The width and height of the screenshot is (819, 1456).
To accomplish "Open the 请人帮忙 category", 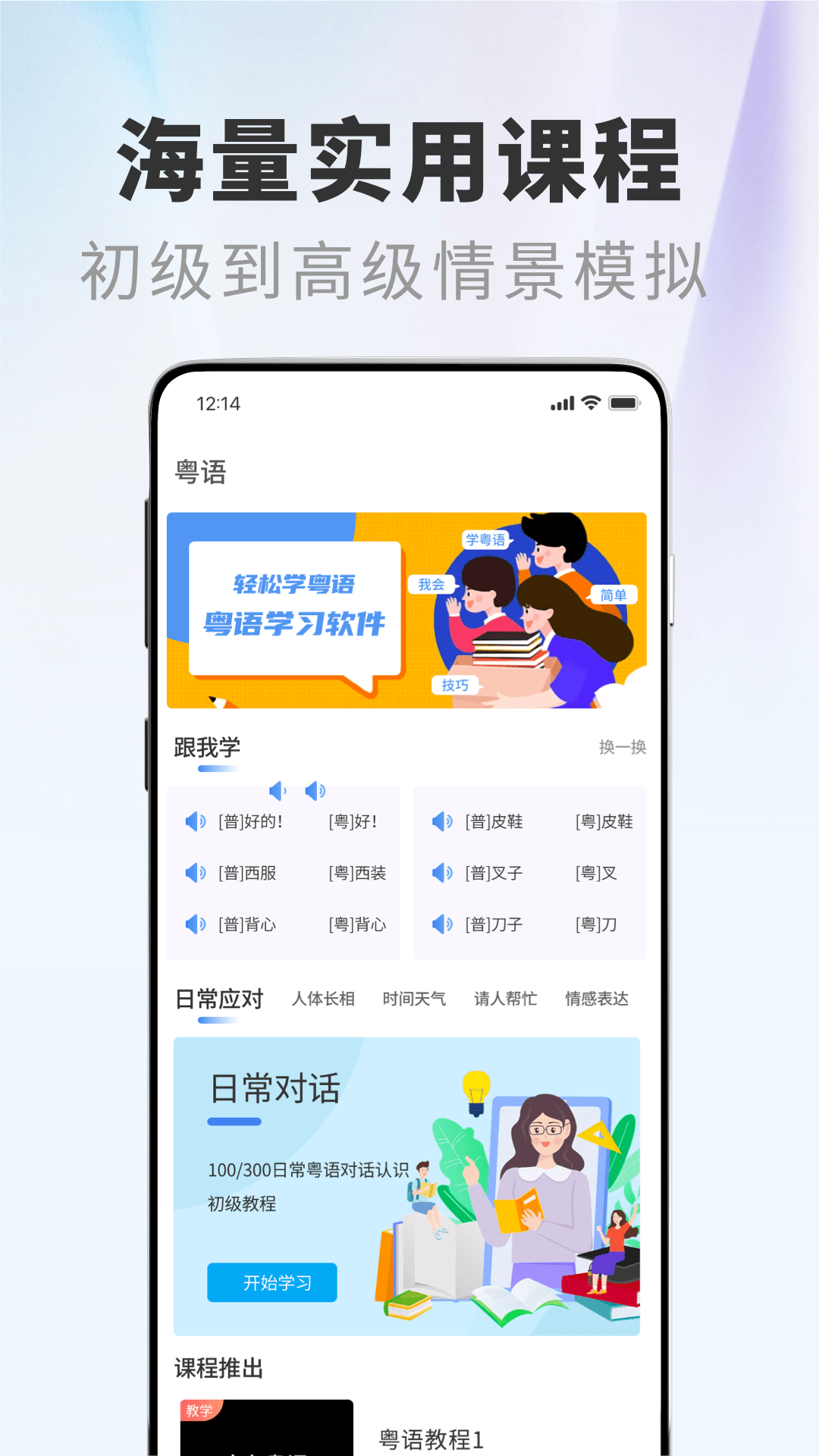I will pos(504,998).
